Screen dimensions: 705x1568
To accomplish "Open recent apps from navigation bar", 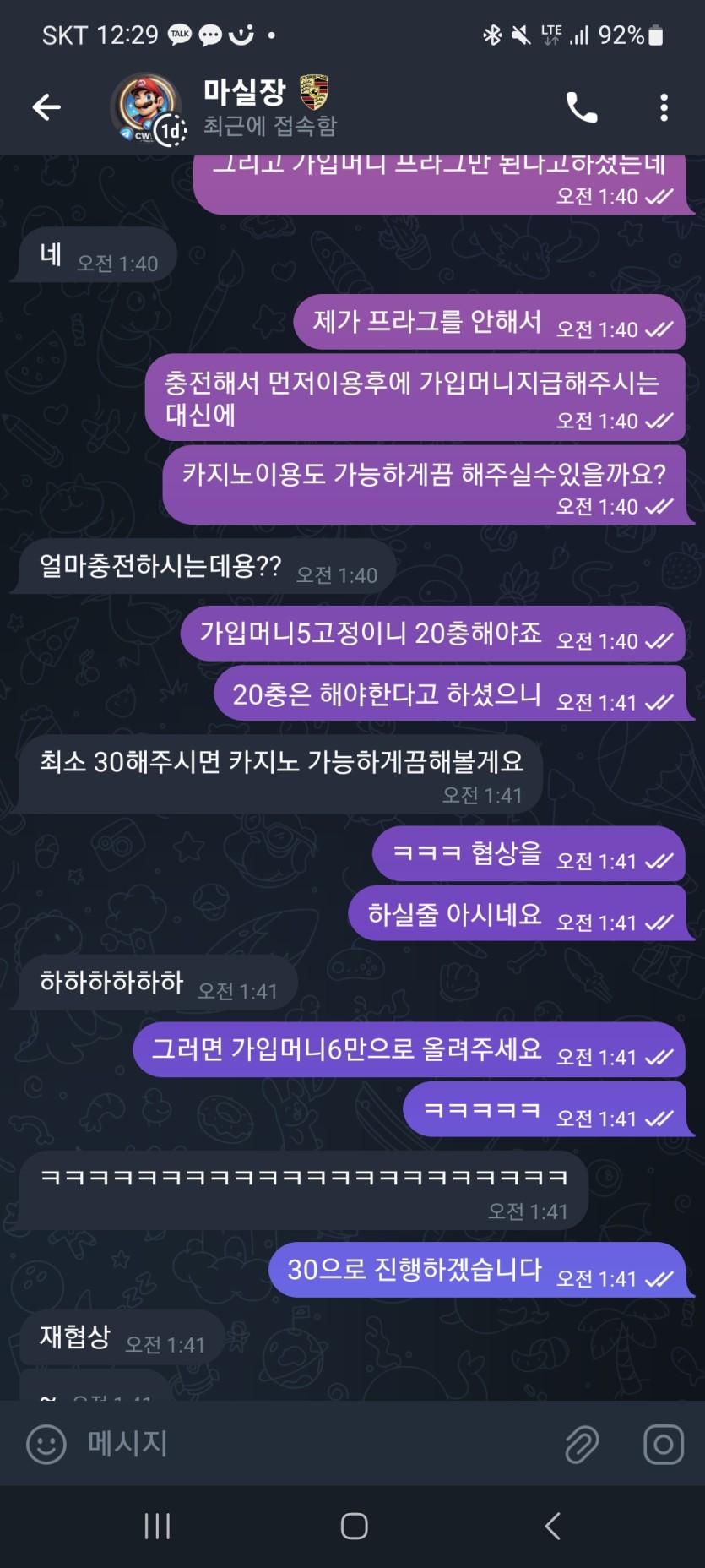I will point(157,1526).
